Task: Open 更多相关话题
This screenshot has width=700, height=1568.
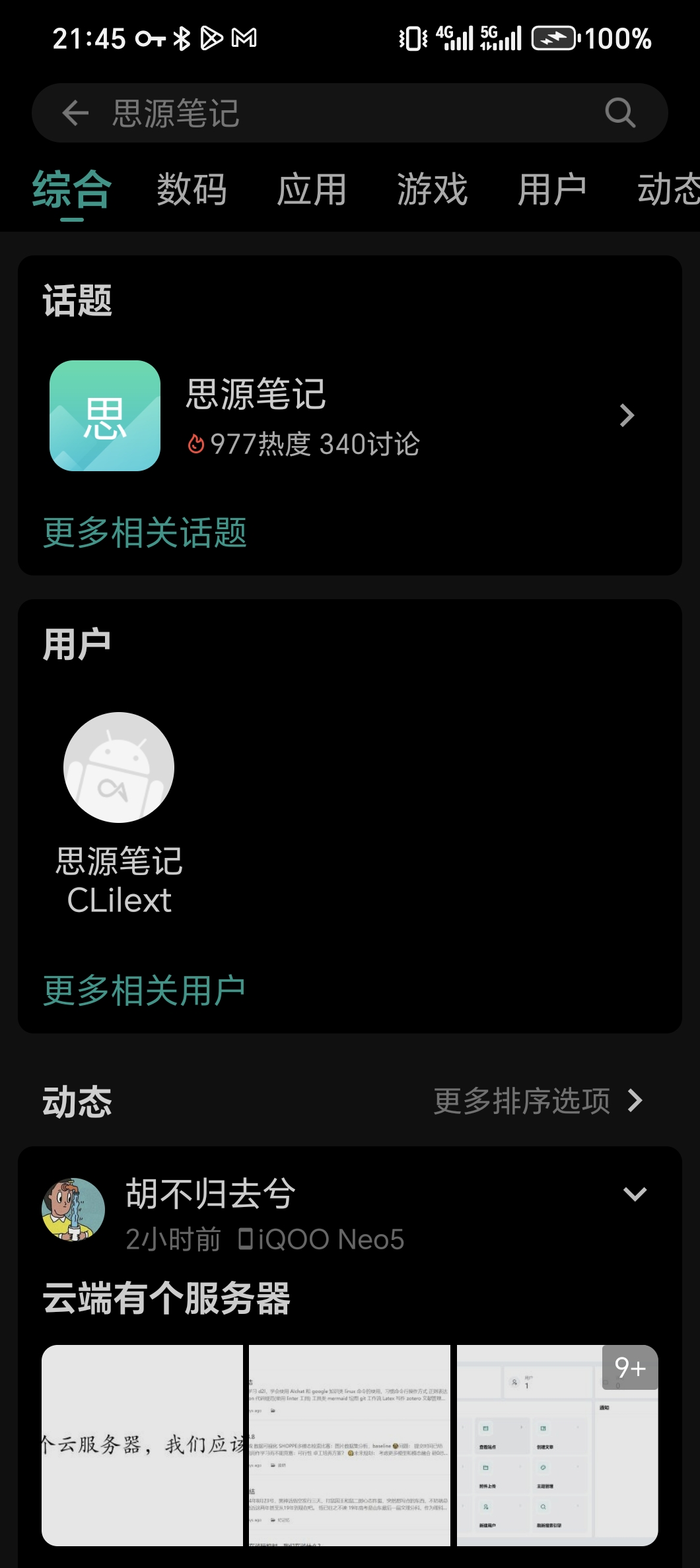Action: click(x=145, y=531)
